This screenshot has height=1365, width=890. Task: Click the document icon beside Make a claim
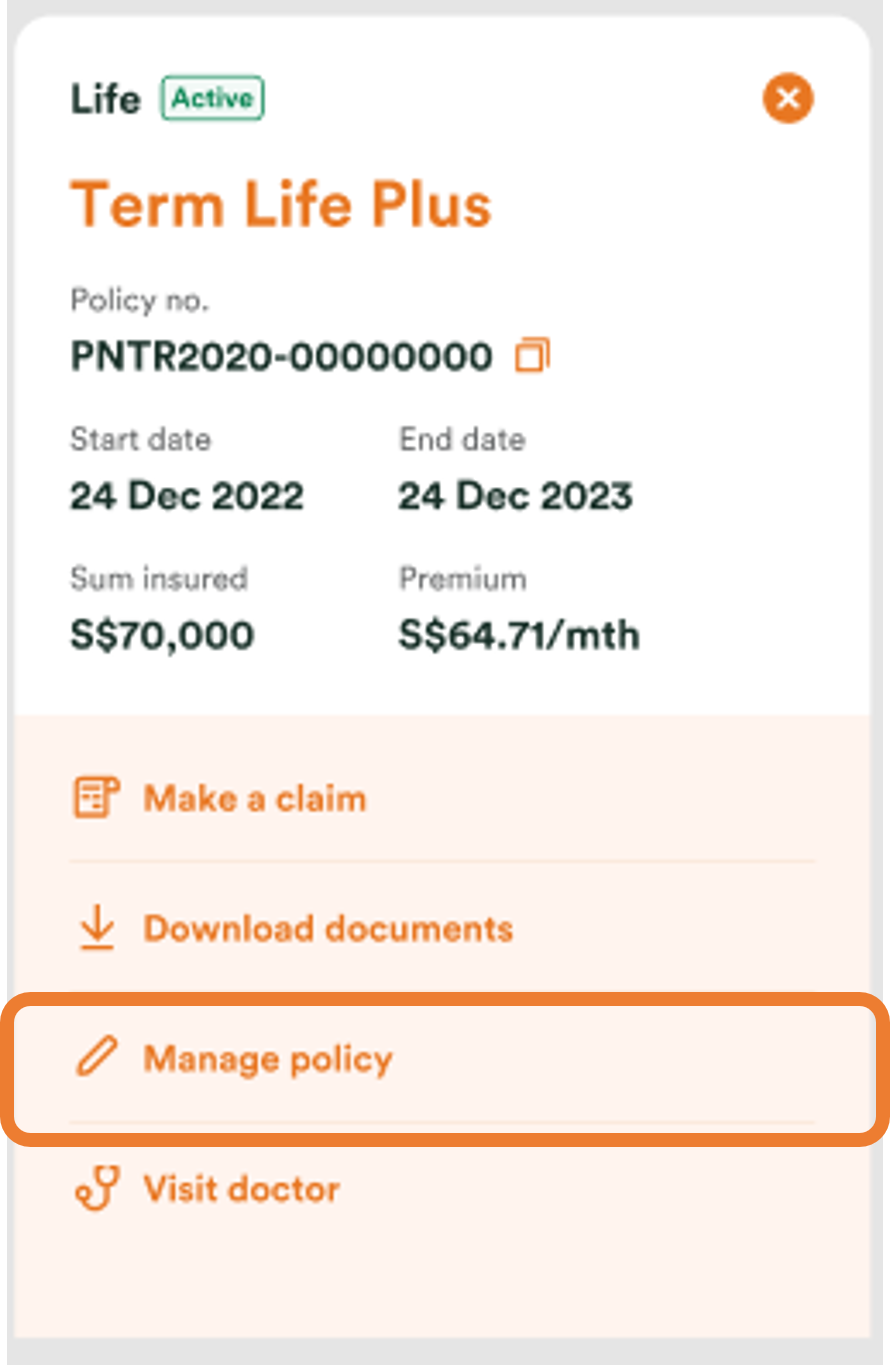click(x=95, y=797)
